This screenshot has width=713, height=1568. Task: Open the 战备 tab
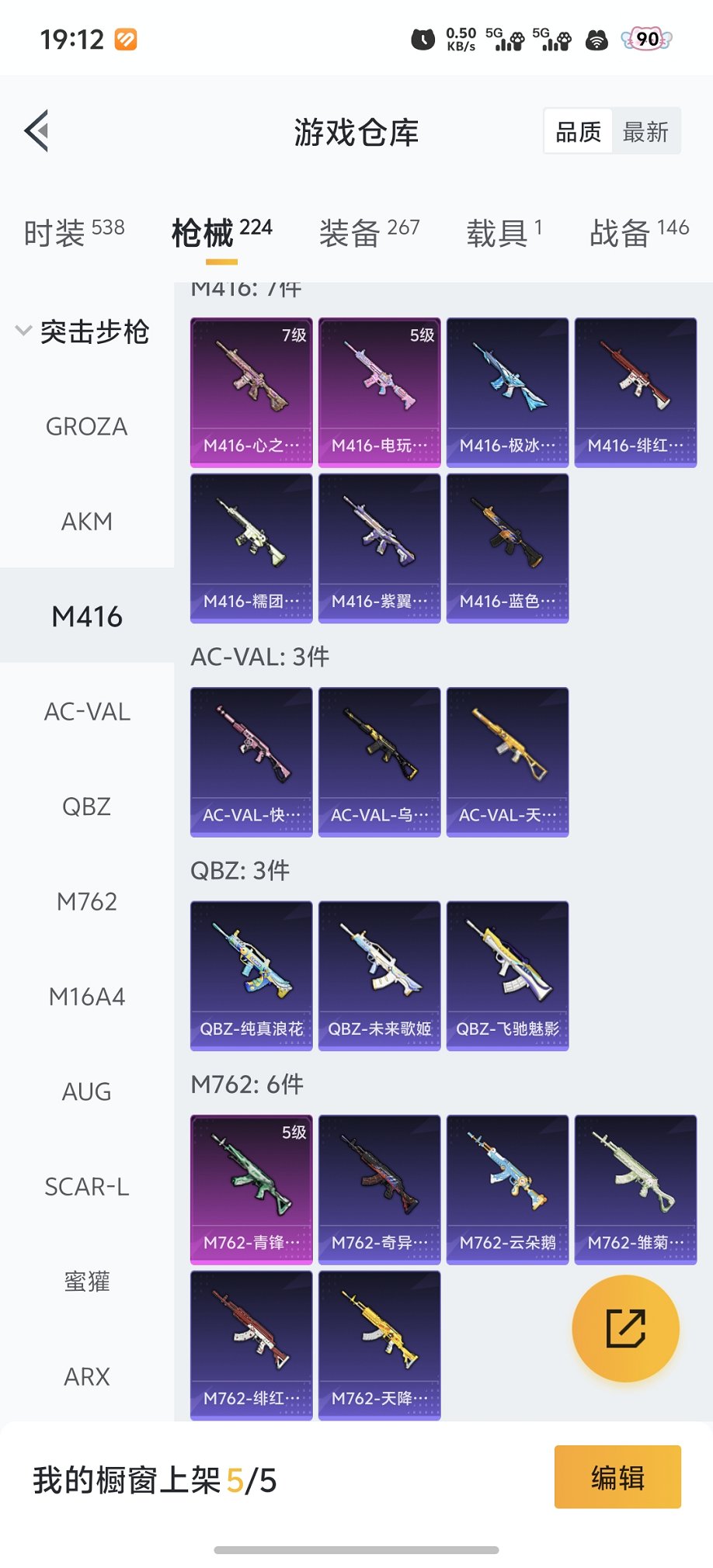coord(638,231)
